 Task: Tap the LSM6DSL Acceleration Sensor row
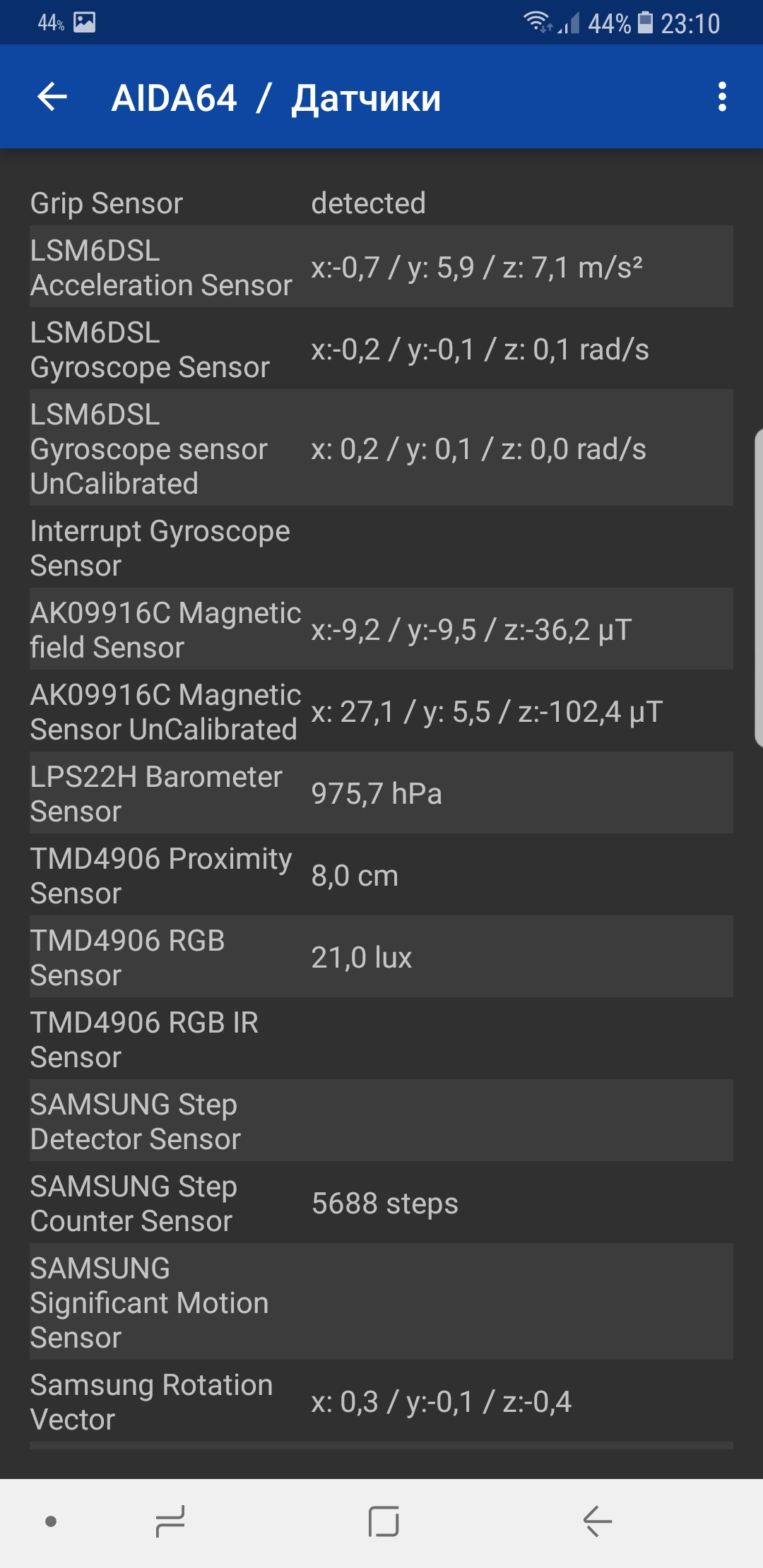click(x=381, y=267)
